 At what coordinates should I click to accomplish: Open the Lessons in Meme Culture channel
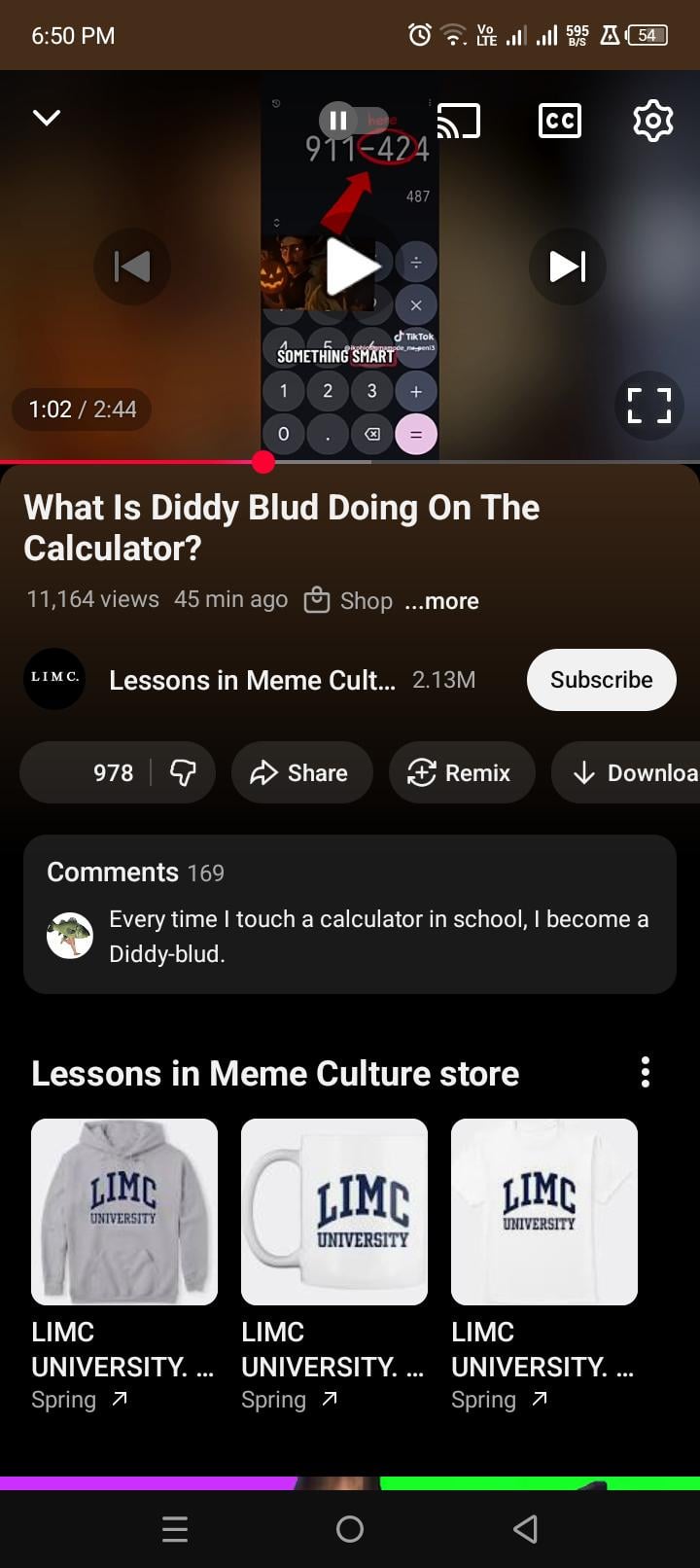pos(251,680)
